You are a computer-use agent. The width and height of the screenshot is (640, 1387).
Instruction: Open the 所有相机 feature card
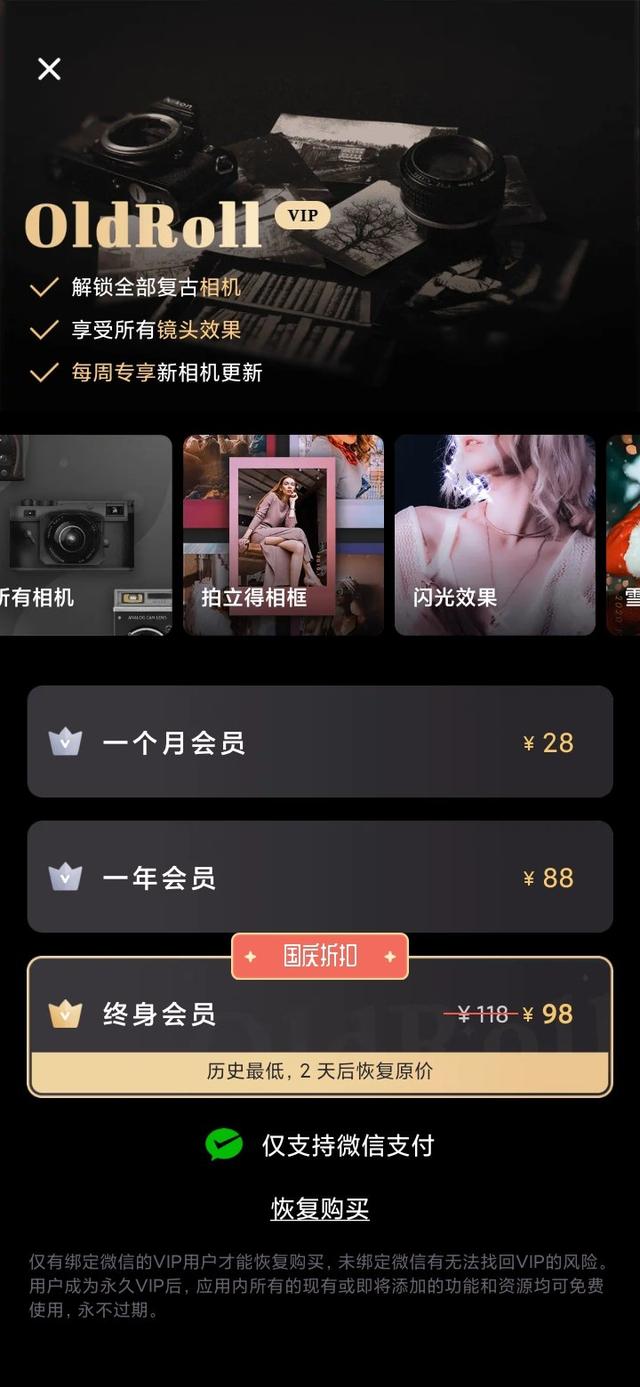86,535
